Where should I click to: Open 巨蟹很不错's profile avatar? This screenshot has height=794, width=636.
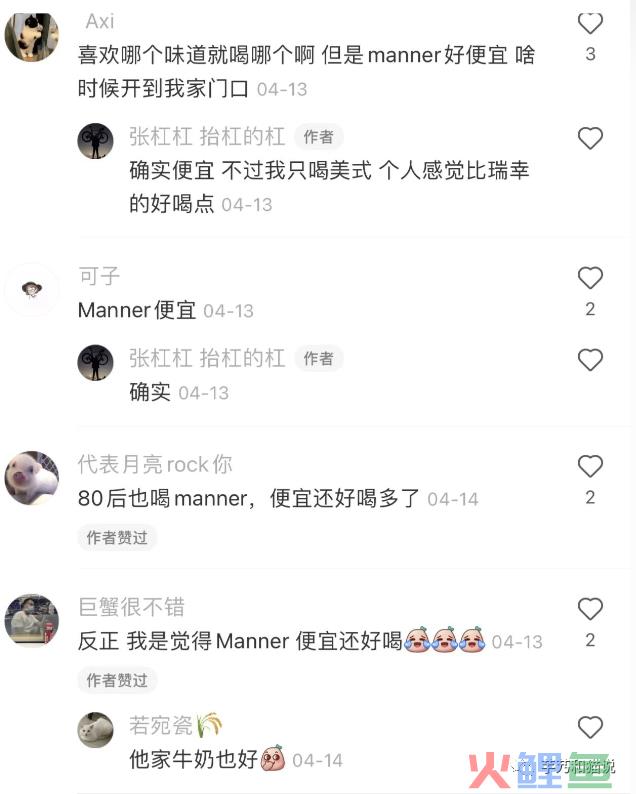click(x=31, y=620)
